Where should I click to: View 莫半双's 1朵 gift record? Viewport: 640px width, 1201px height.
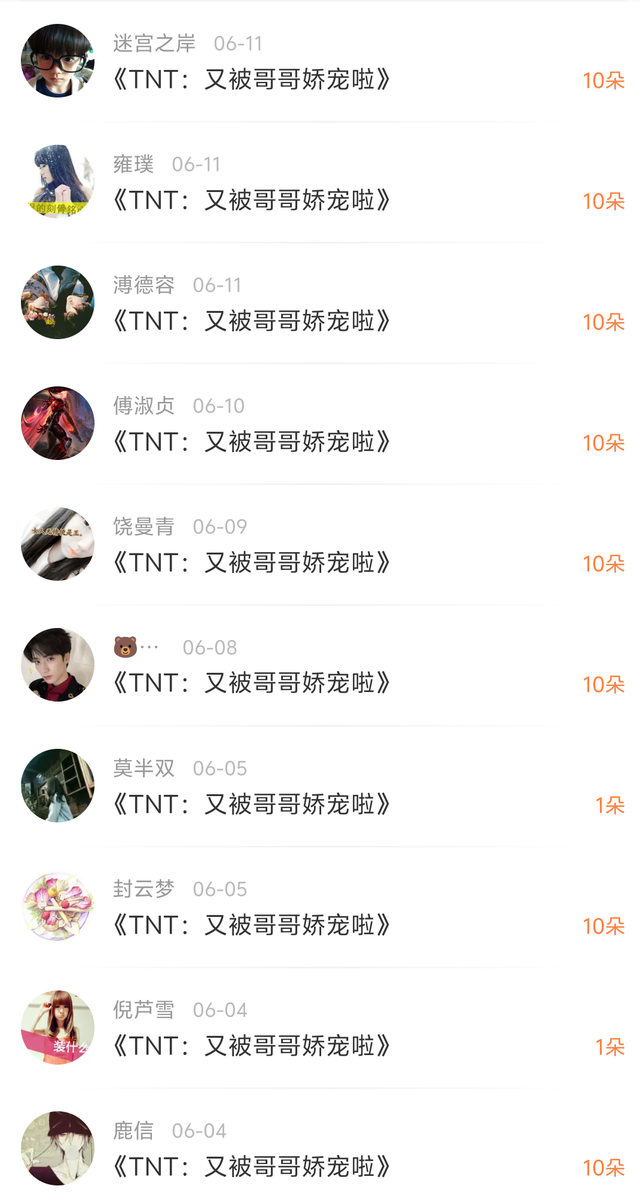point(320,787)
